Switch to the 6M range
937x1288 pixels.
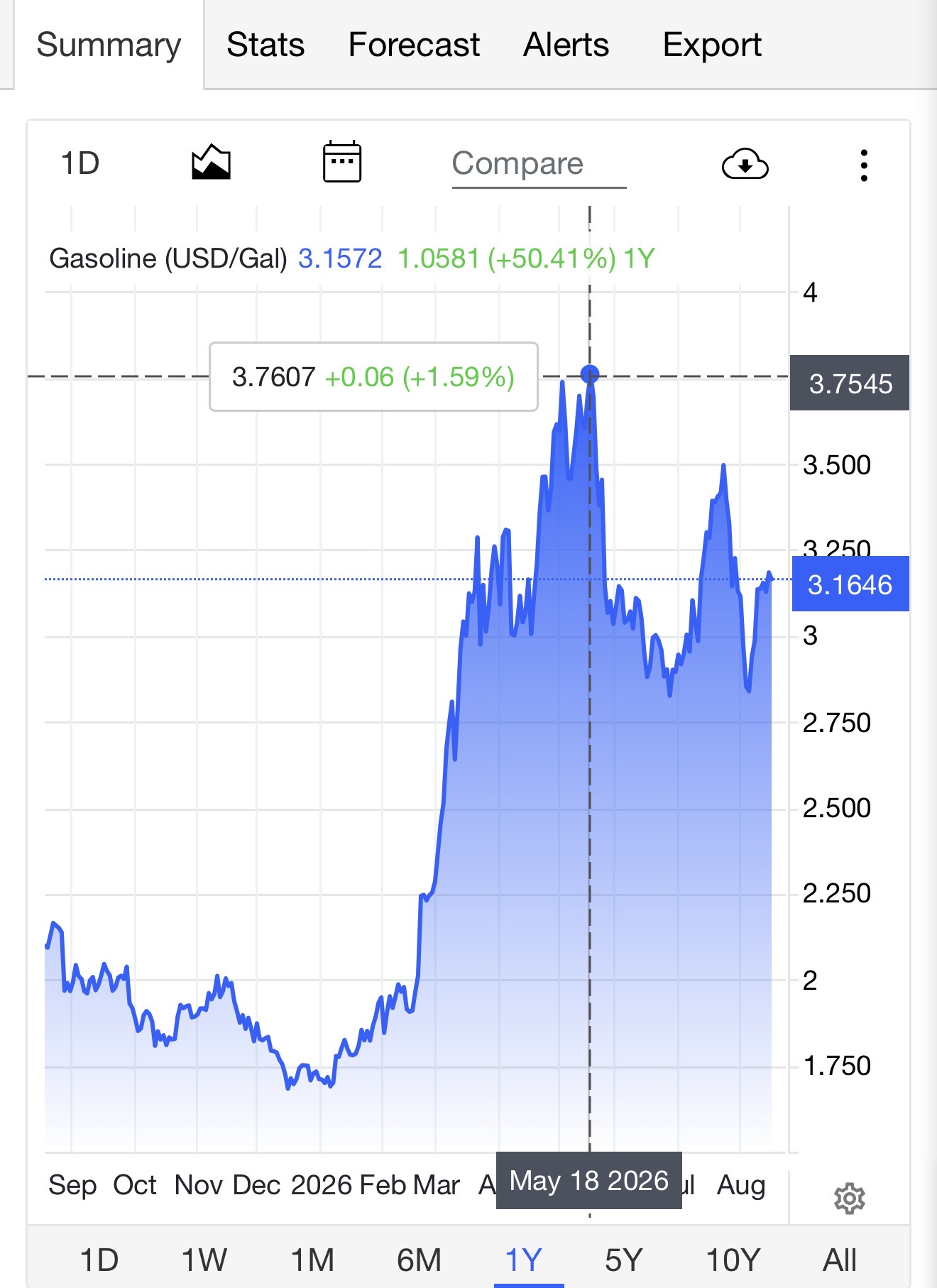click(x=419, y=1260)
